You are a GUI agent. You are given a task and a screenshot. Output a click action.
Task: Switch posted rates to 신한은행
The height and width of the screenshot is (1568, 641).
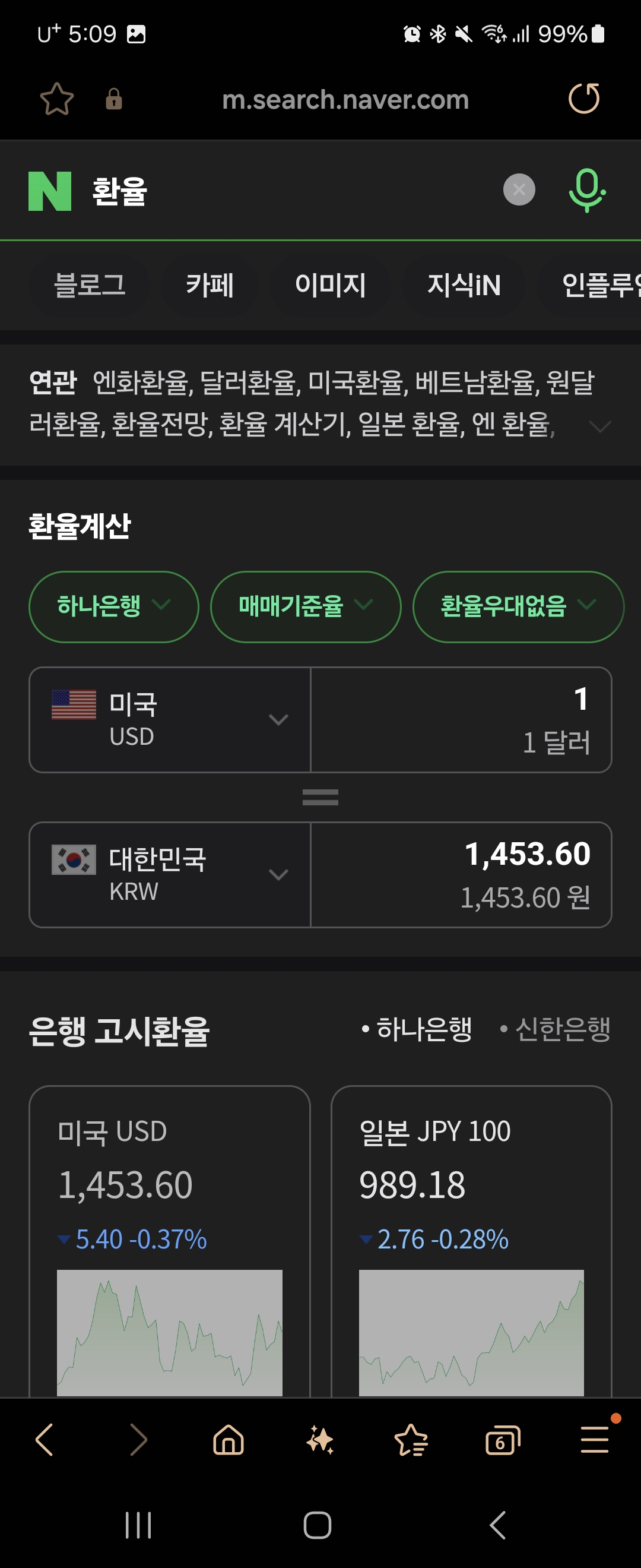561,1029
